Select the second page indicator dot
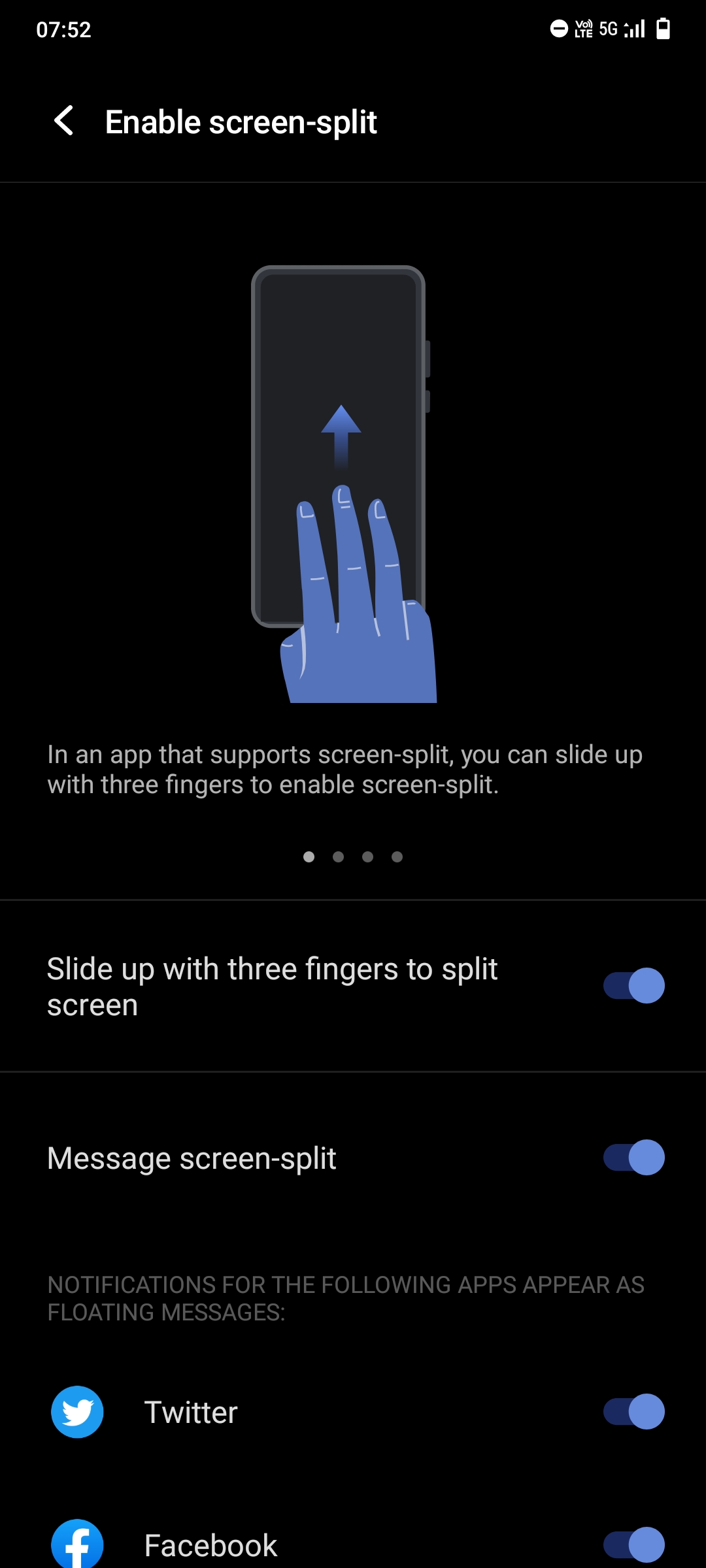This screenshot has height=1568, width=706. 338,857
